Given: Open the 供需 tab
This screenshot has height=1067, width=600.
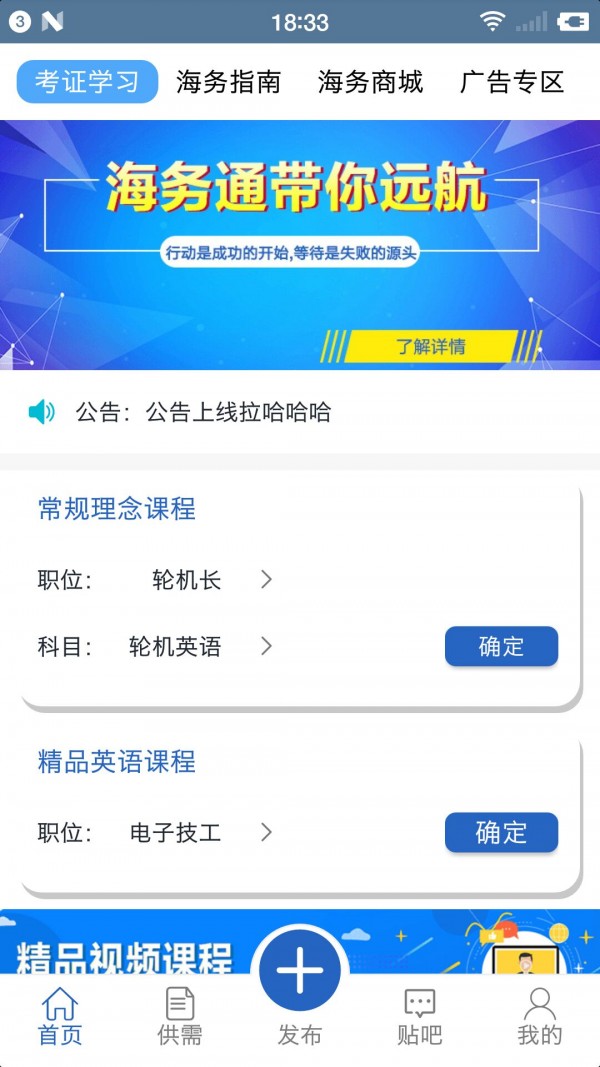Looking at the screenshot, I should click(x=180, y=1016).
